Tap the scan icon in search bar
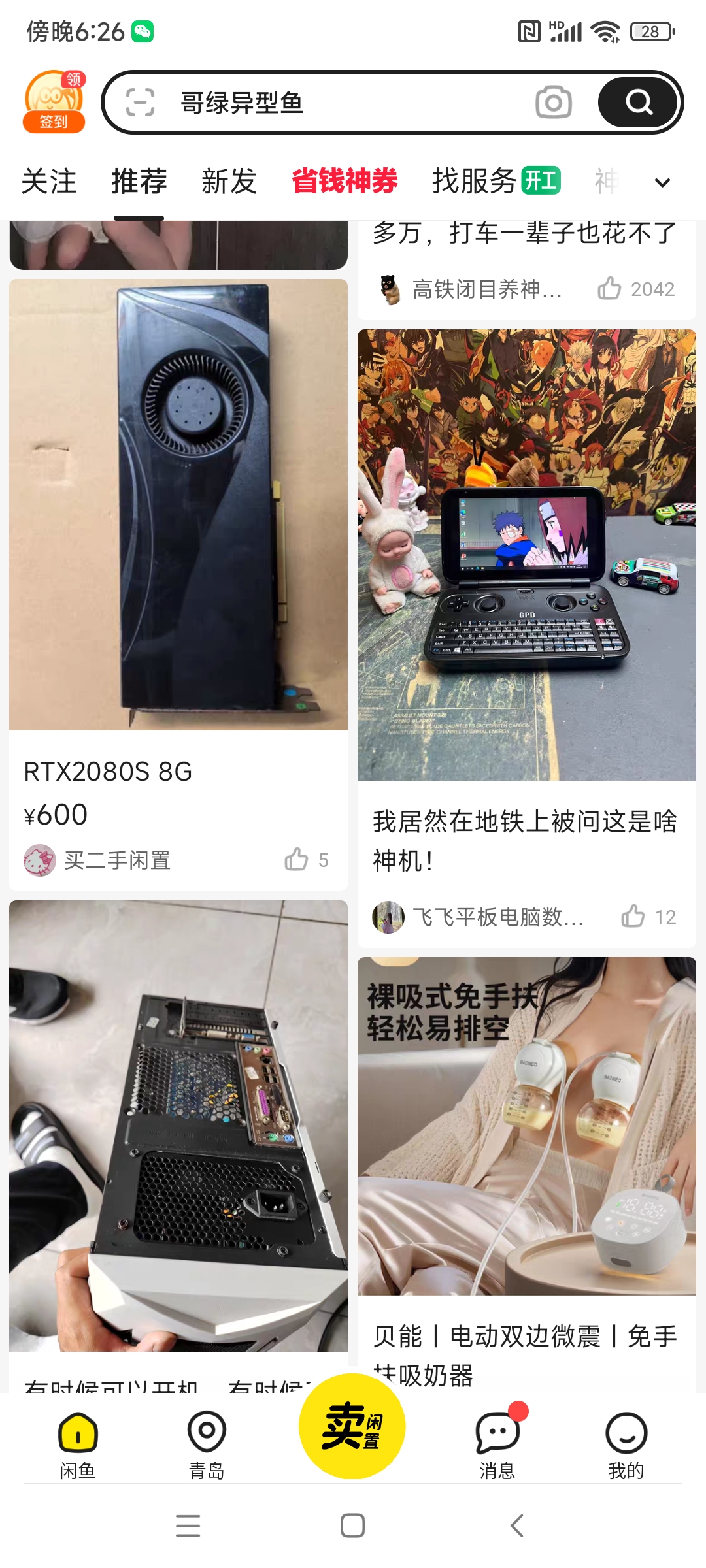Screen dimensions: 706x1568 tap(140, 103)
